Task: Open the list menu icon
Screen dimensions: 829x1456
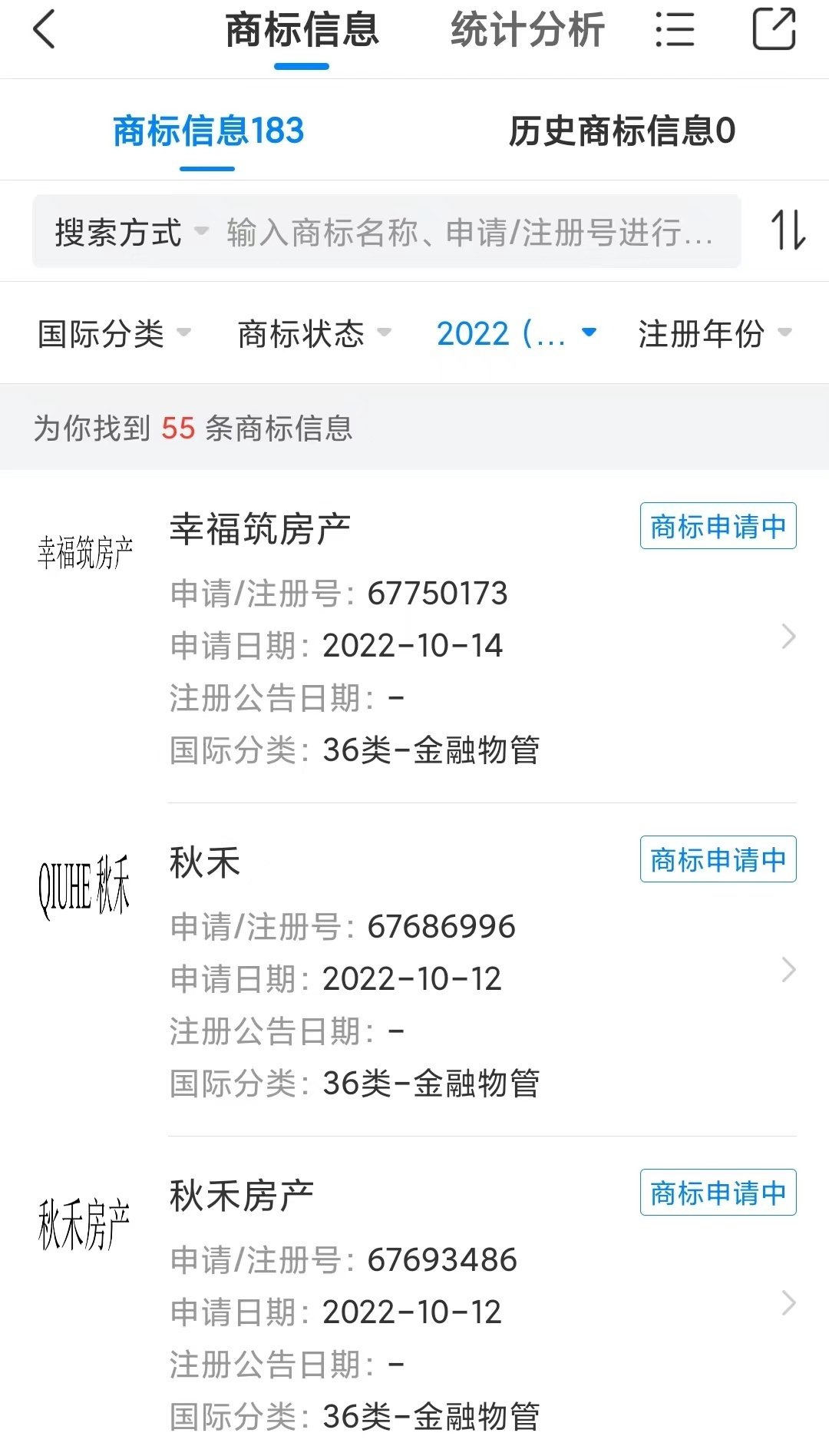Action: [x=675, y=30]
